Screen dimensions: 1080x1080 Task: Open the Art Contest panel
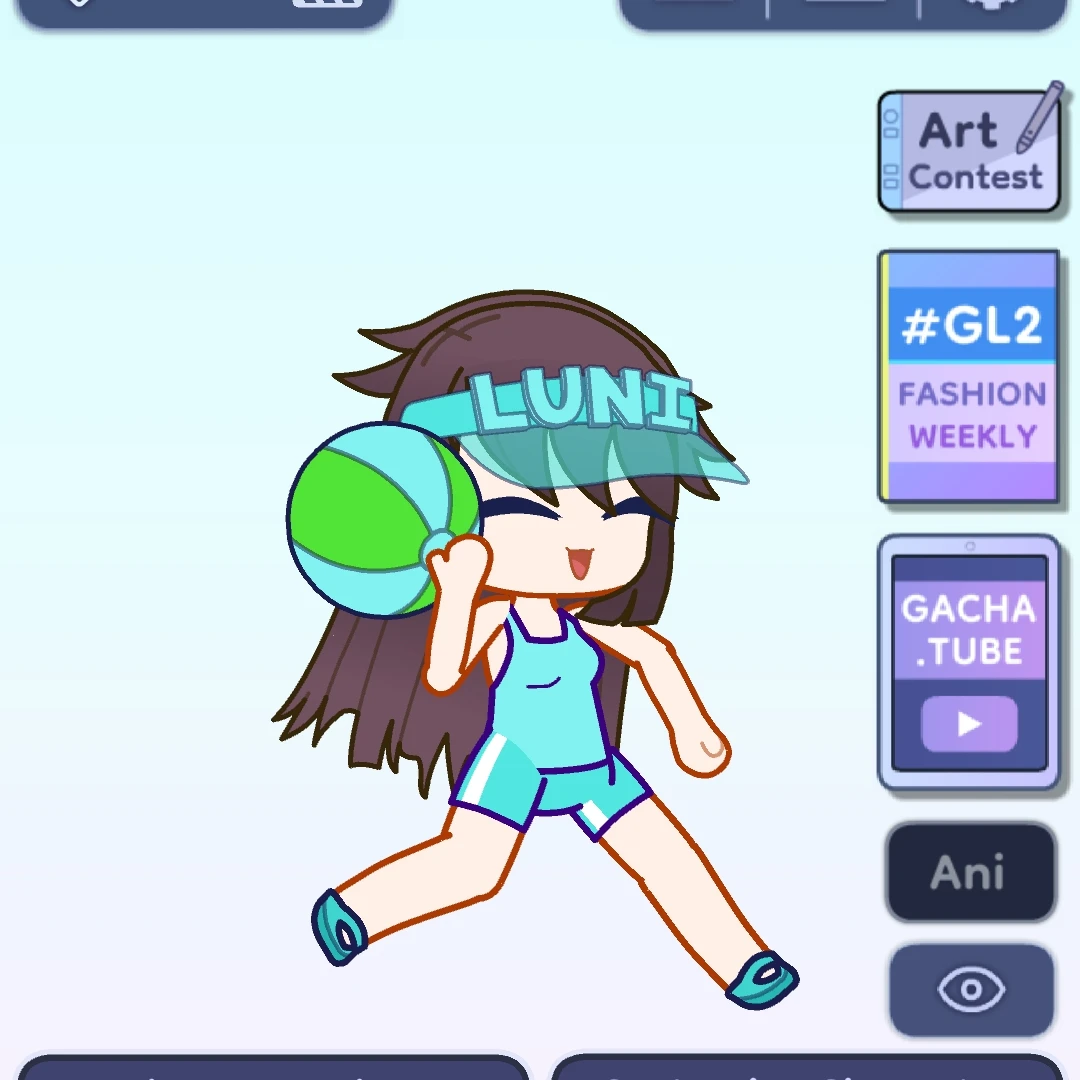click(x=968, y=153)
